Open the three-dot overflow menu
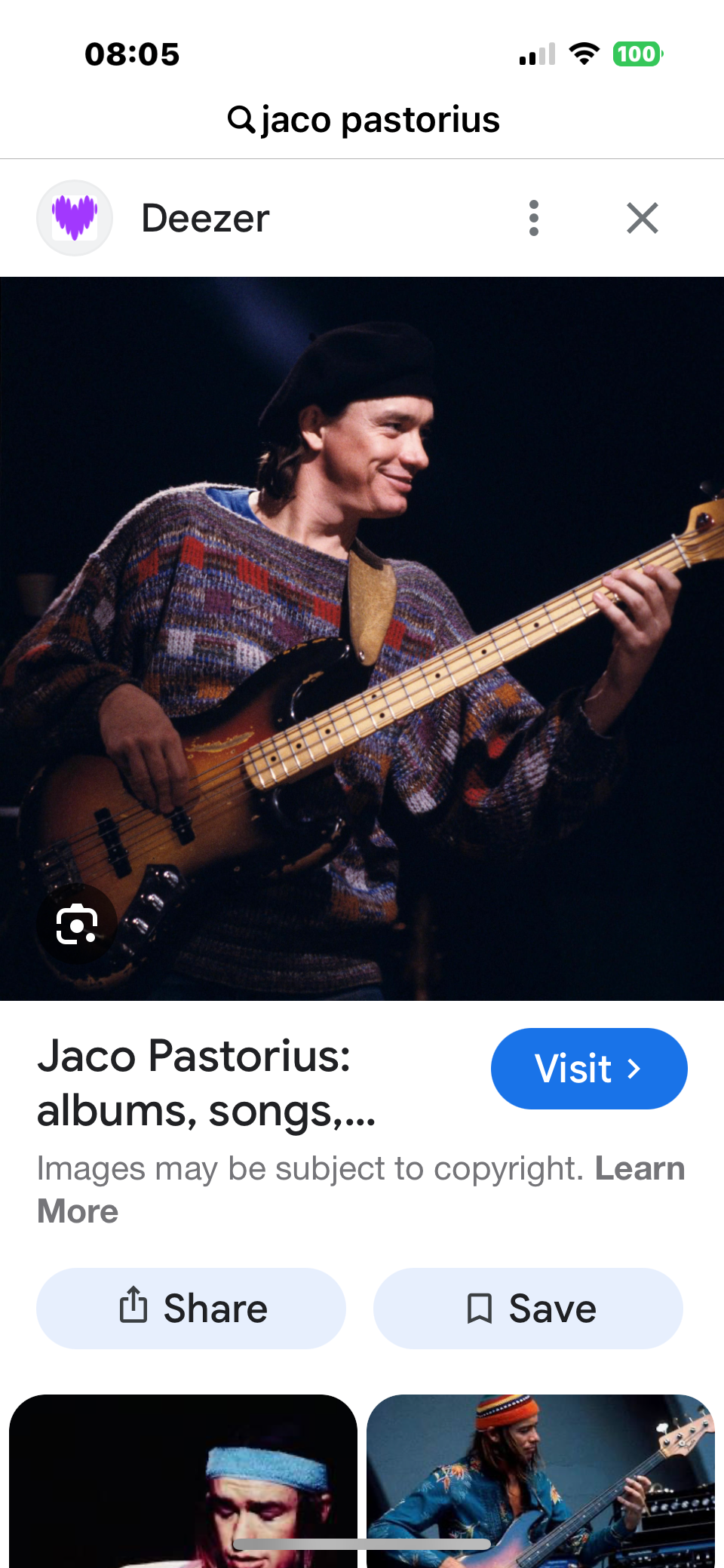 pyautogui.click(x=534, y=218)
